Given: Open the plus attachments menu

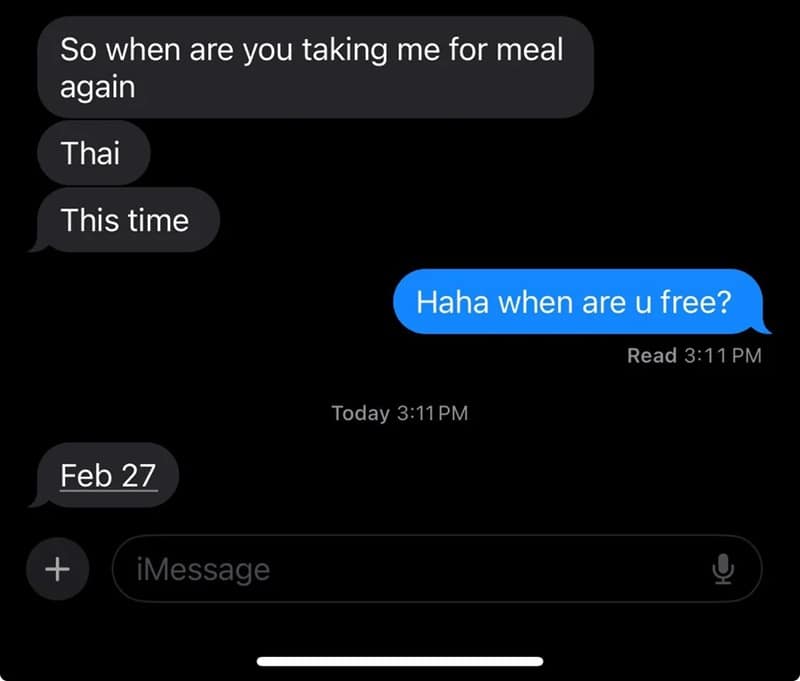Looking at the screenshot, I should 58,569.
